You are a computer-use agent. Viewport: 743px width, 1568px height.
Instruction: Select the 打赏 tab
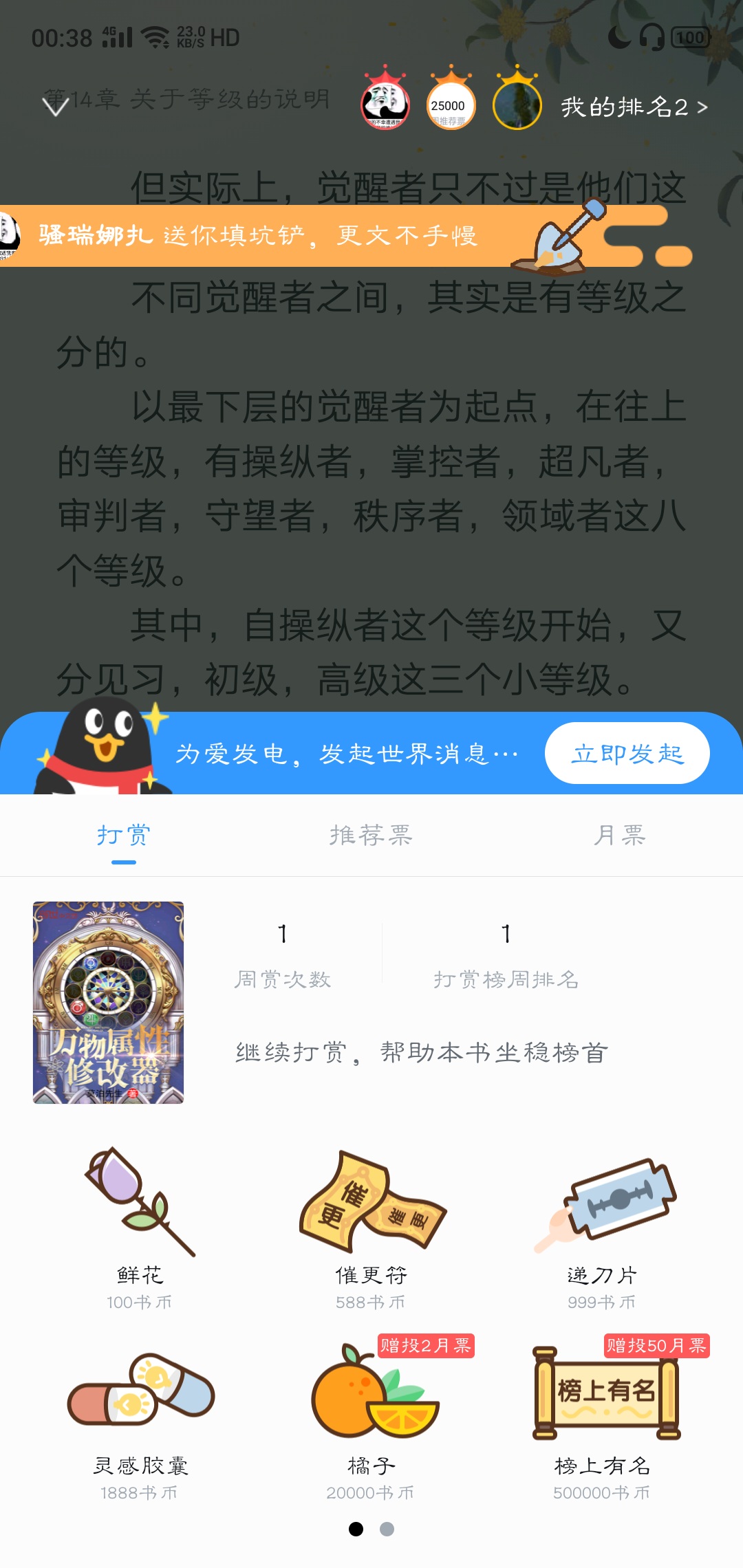(124, 835)
